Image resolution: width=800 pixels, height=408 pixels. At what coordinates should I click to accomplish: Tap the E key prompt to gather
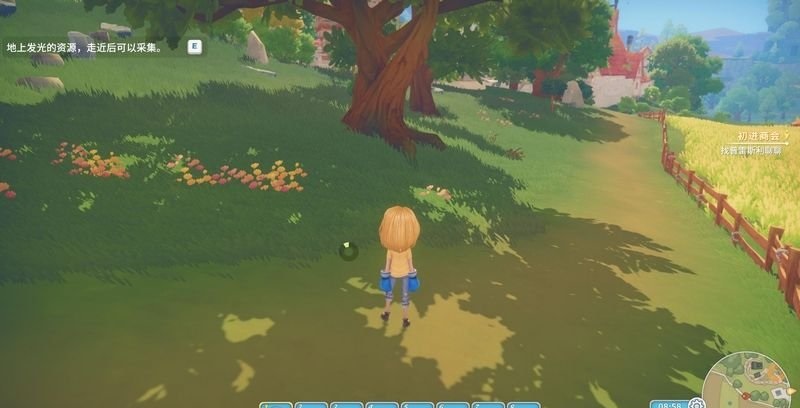tap(194, 46)
